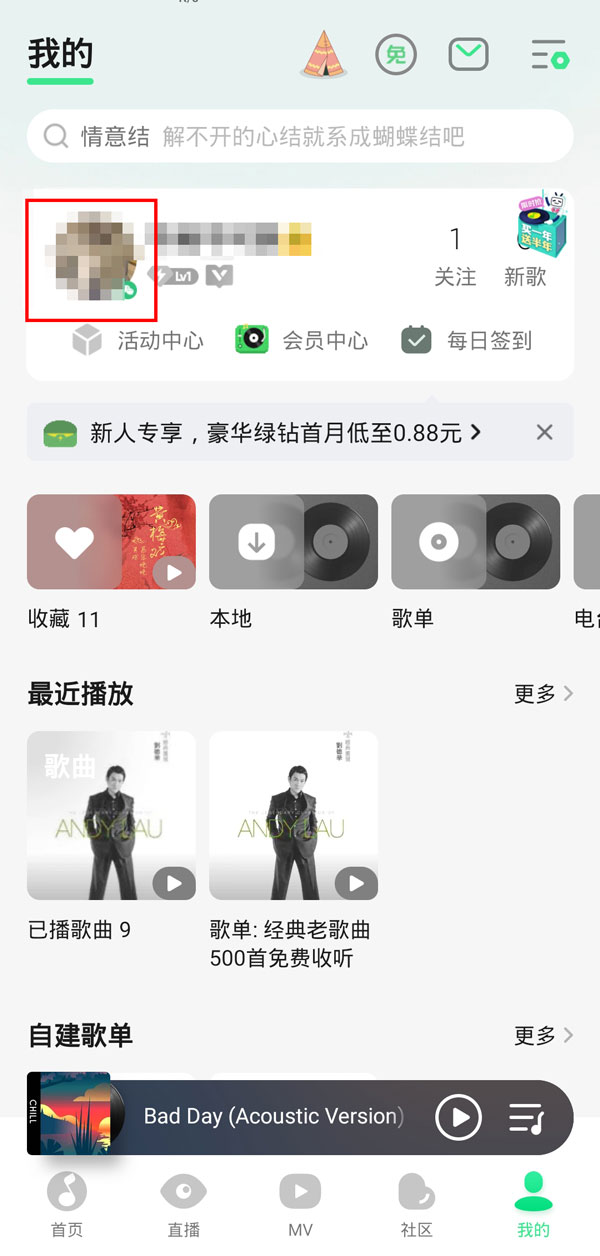Open the search box at the top
Image resolution: width=600 pixels, height=1256 pixels.
300,136
